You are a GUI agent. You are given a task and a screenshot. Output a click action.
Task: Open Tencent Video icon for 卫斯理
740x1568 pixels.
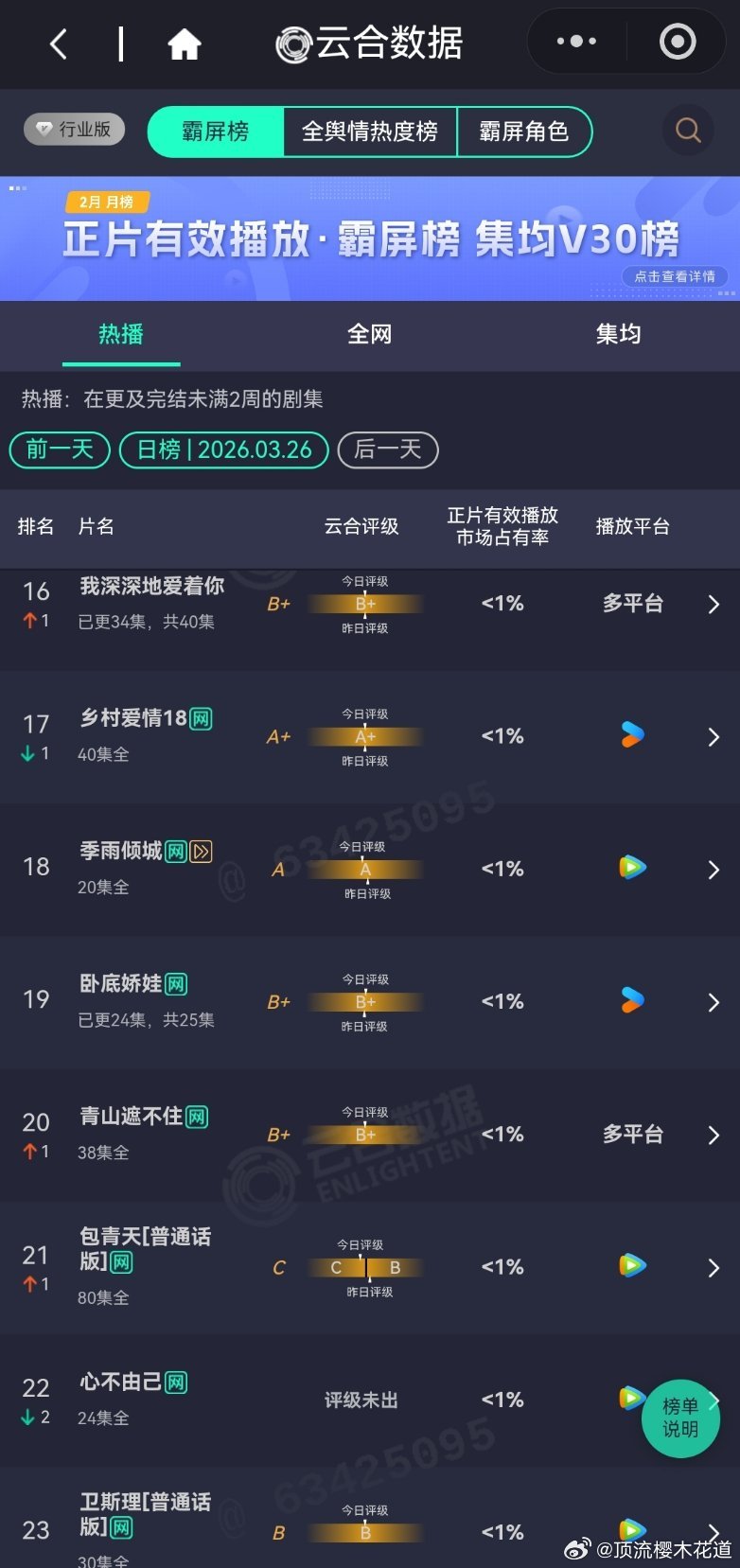[x=631, y=1529]
